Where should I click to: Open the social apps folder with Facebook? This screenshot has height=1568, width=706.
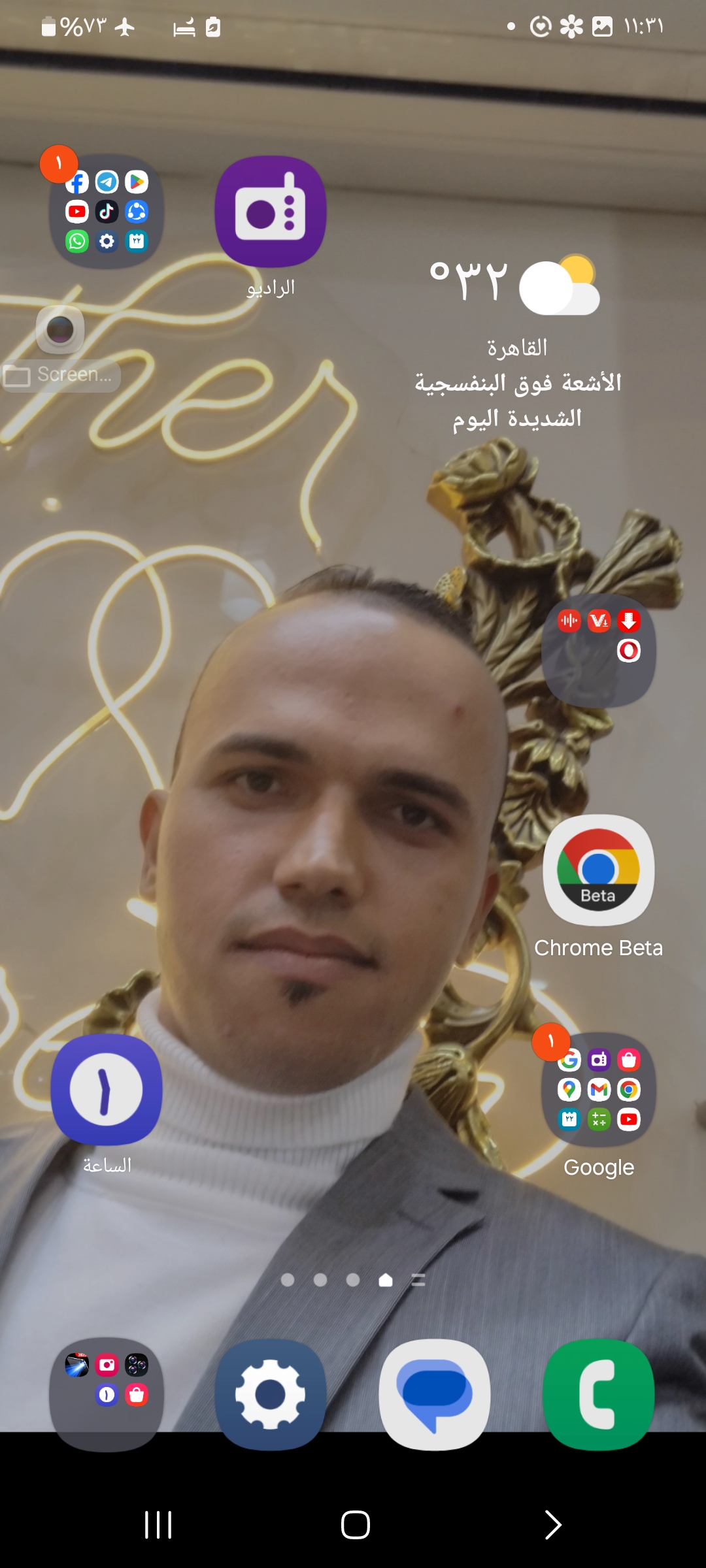pos(107,211)
